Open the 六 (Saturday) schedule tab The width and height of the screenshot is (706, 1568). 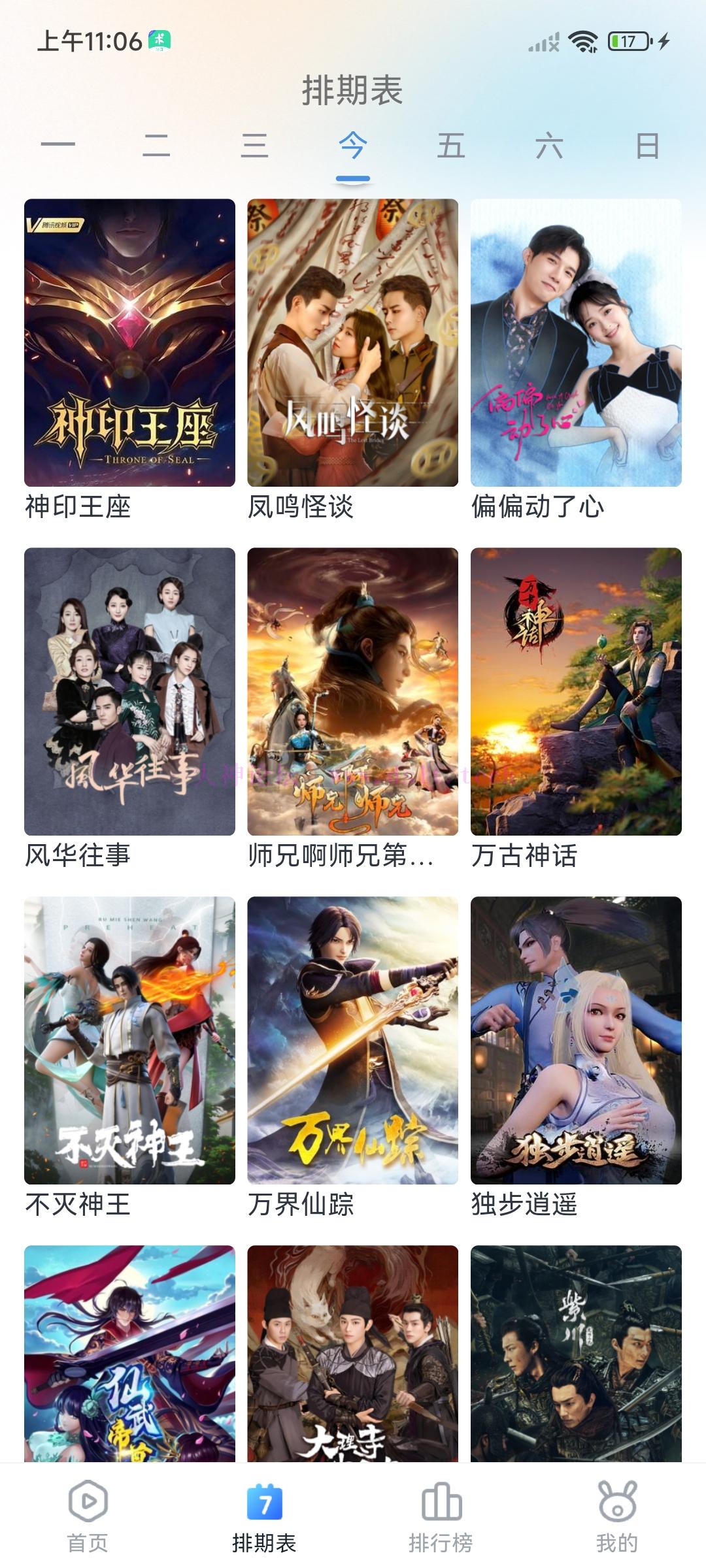click(x=549, y=145)
